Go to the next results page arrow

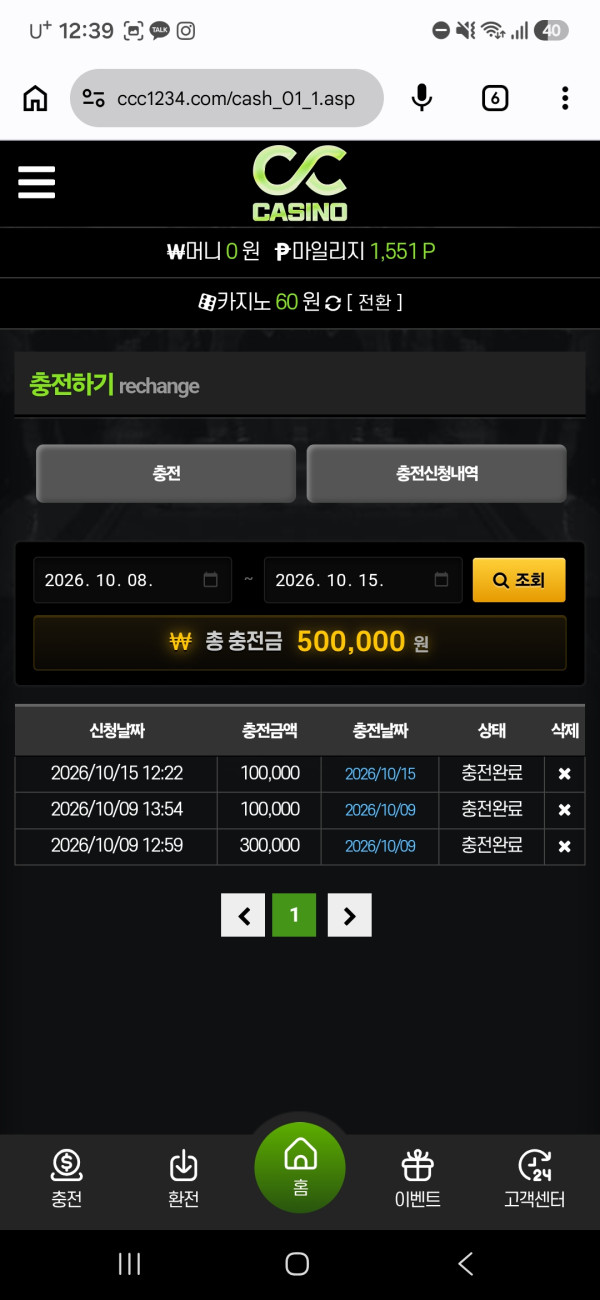pyautogui.click(x=349, y=915)
